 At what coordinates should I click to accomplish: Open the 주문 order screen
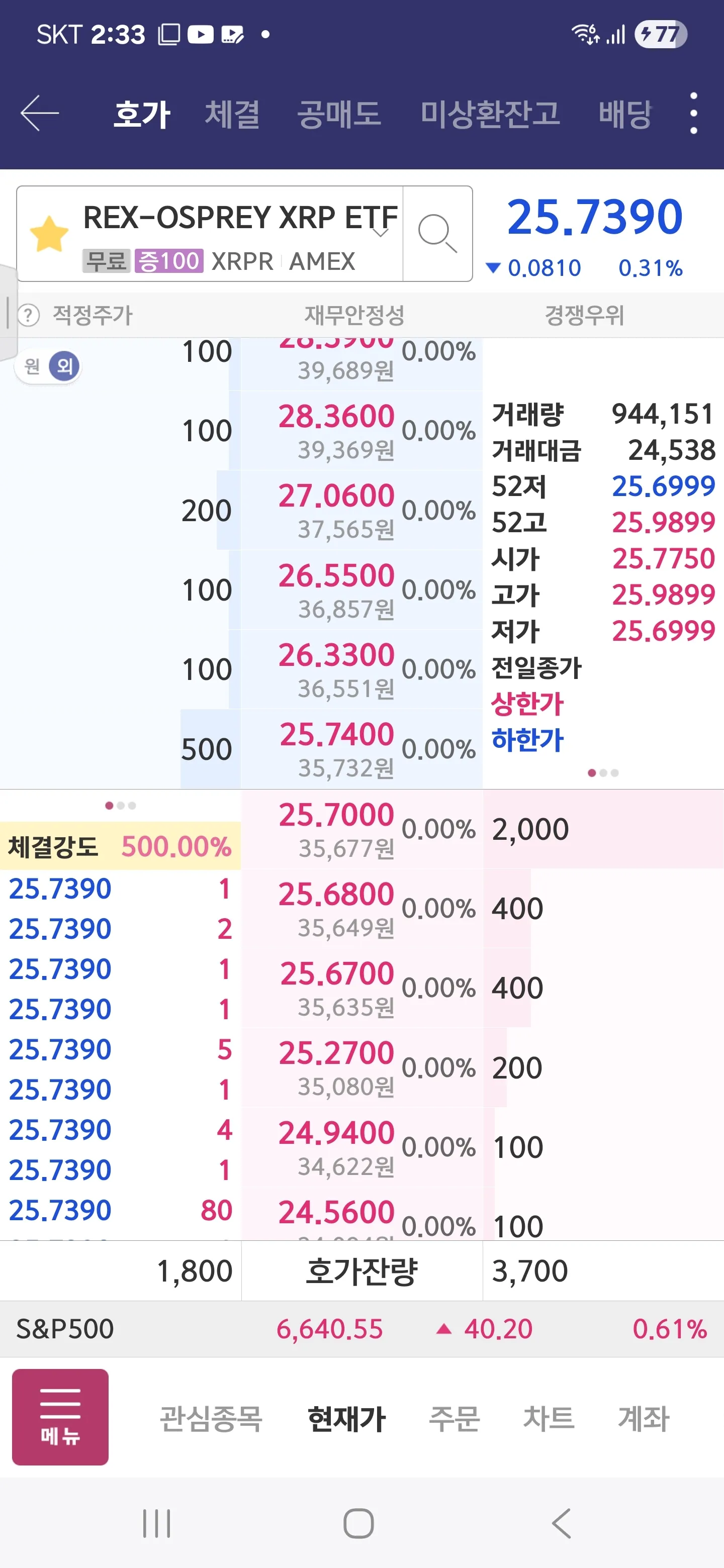coord(454,1418)
